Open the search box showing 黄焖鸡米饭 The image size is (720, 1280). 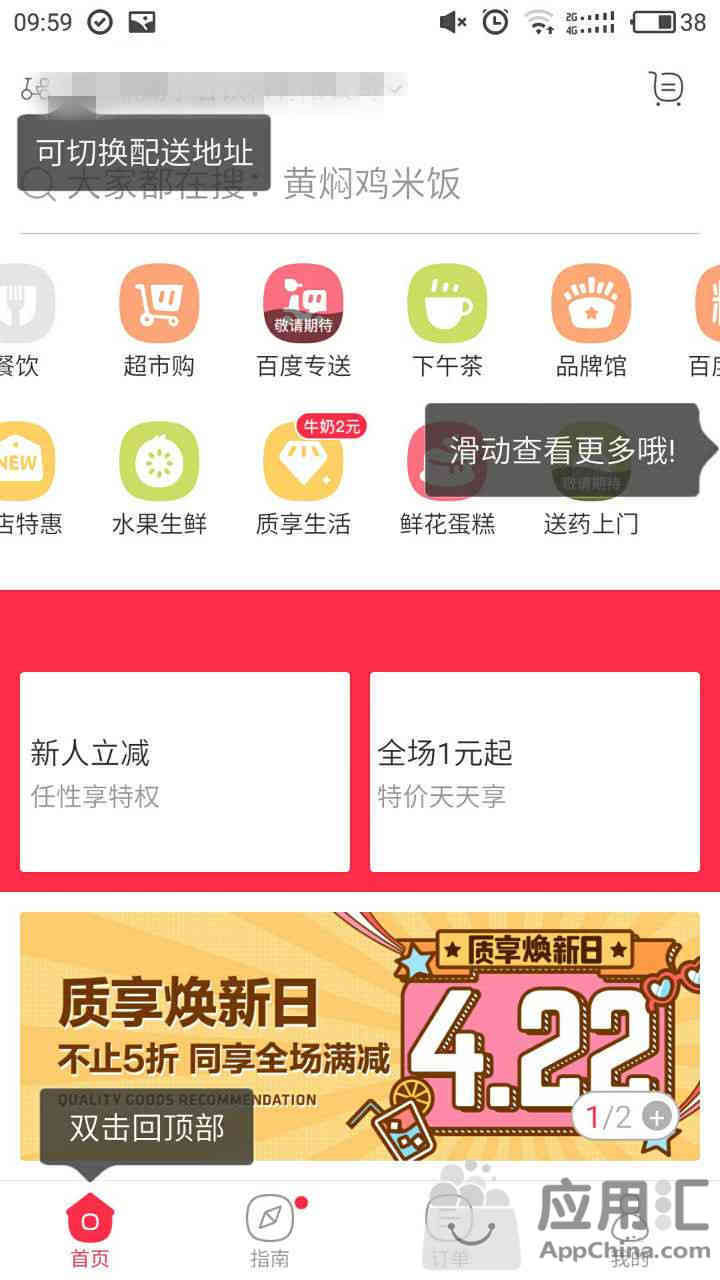360,184
